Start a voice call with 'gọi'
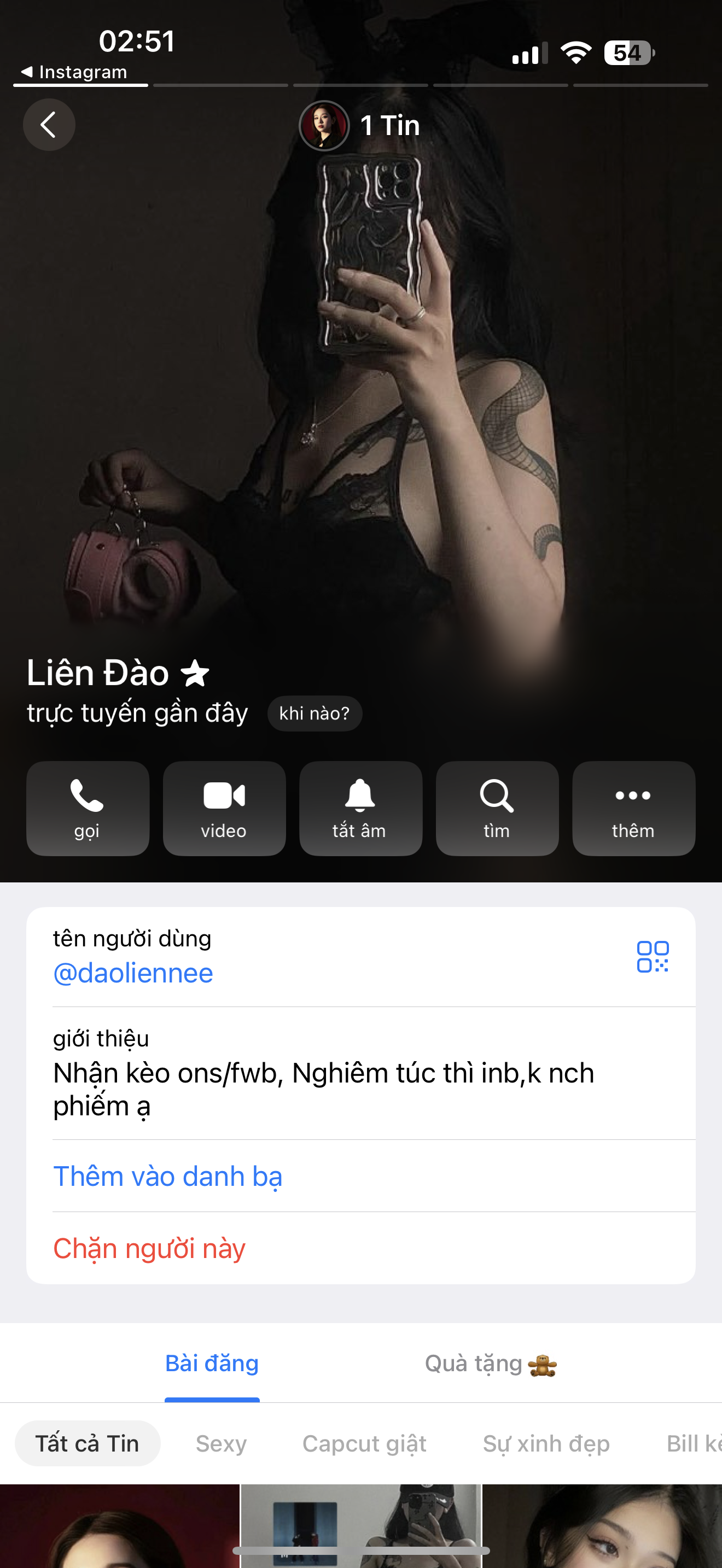This screenshot has height=1568, width=722. click(x=88, y=809)
